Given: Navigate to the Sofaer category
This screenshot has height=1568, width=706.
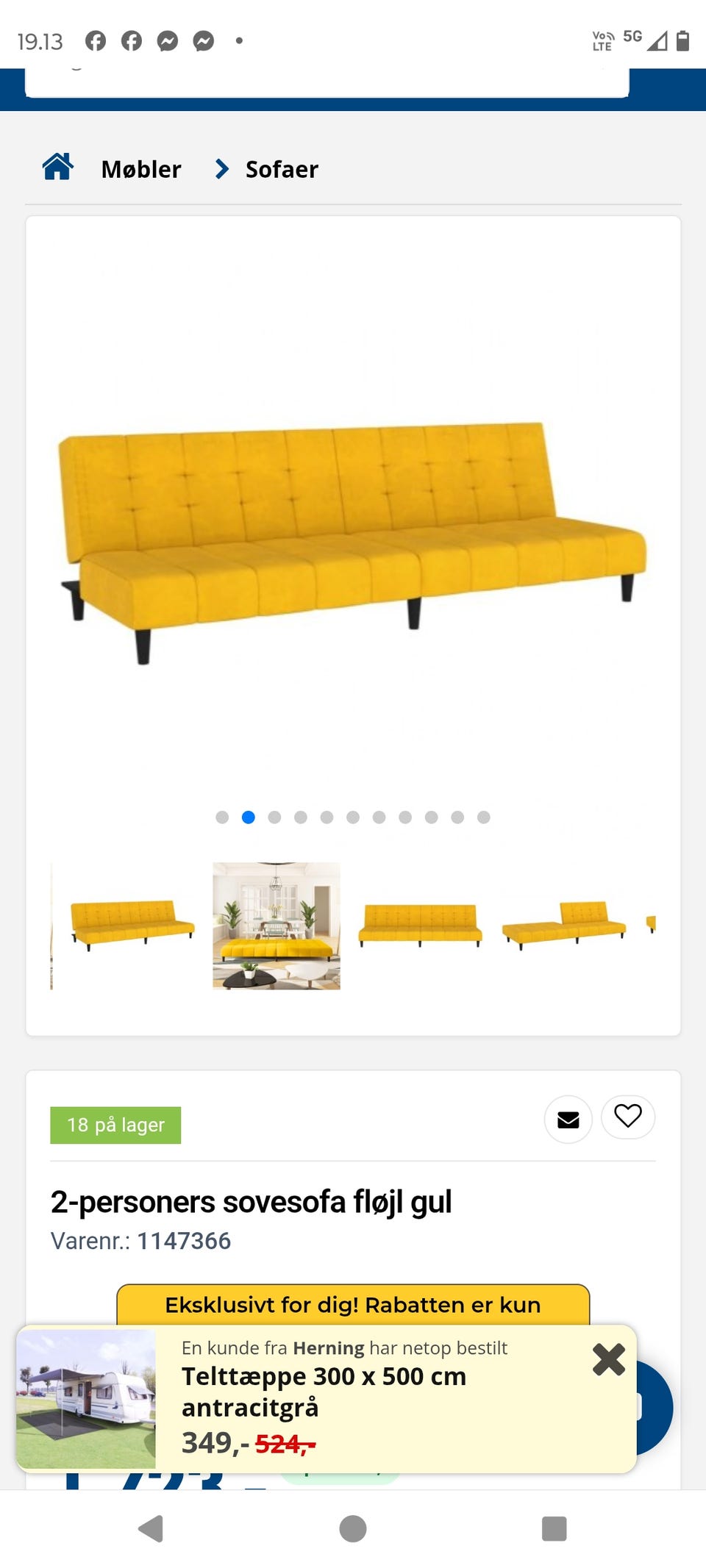Looking at the screenshot, I should click(282, 168).
